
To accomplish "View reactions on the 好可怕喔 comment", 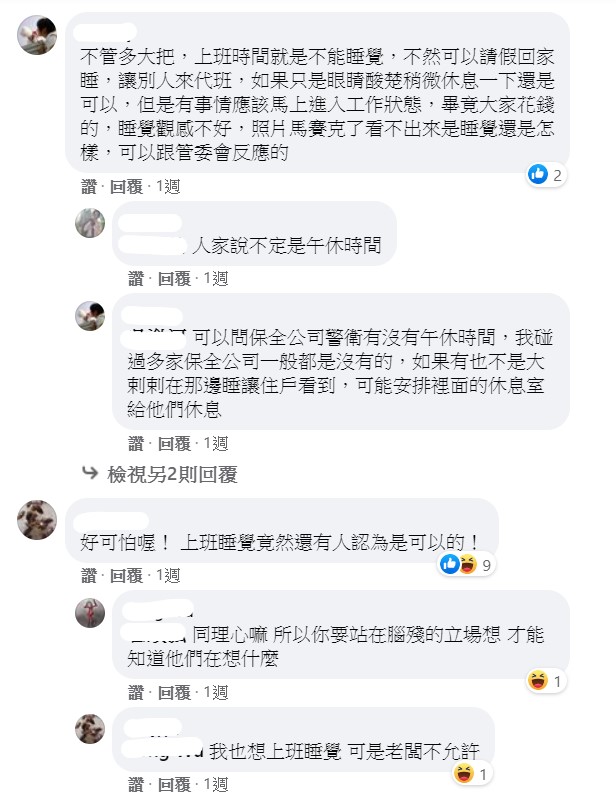I will [467, 566].
